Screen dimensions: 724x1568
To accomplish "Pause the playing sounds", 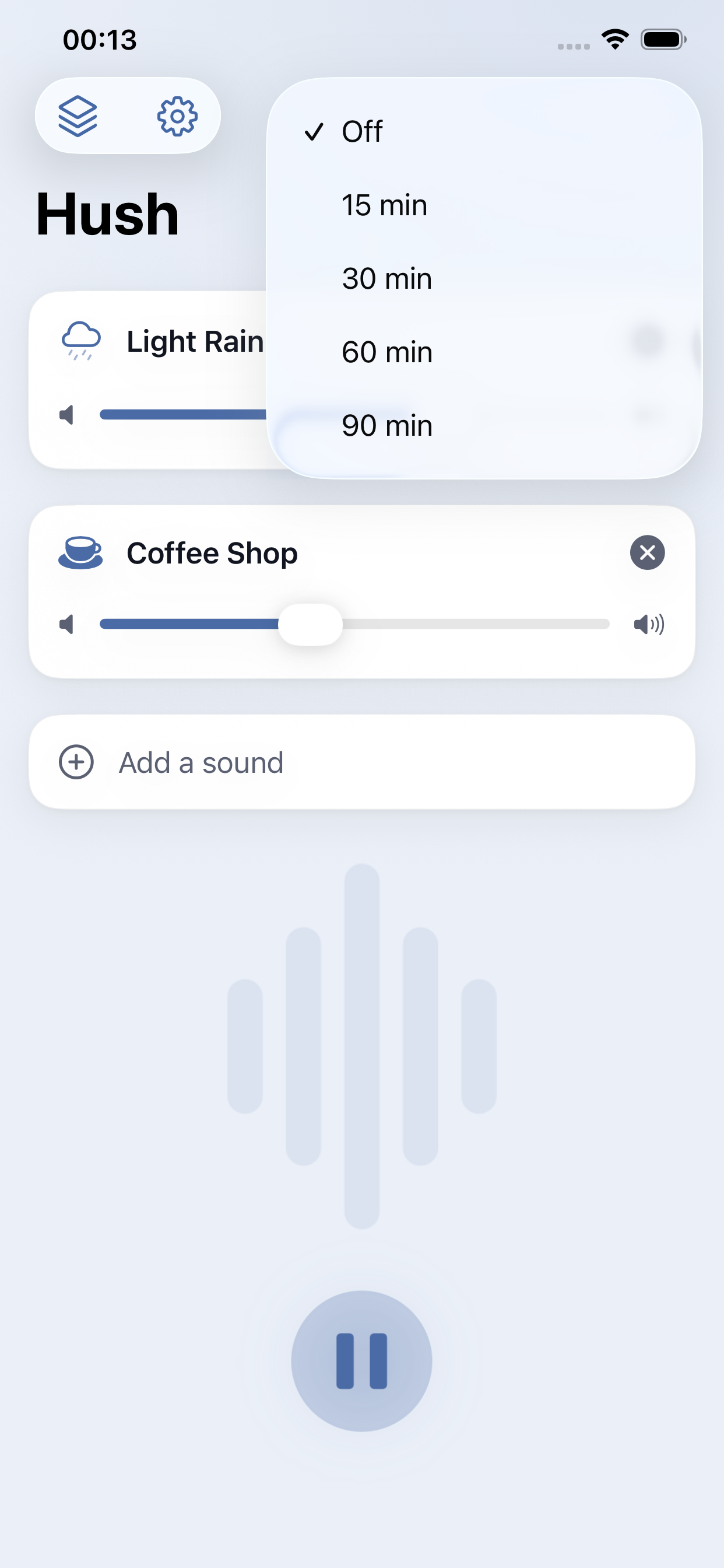I will (x=362, y=1361).
